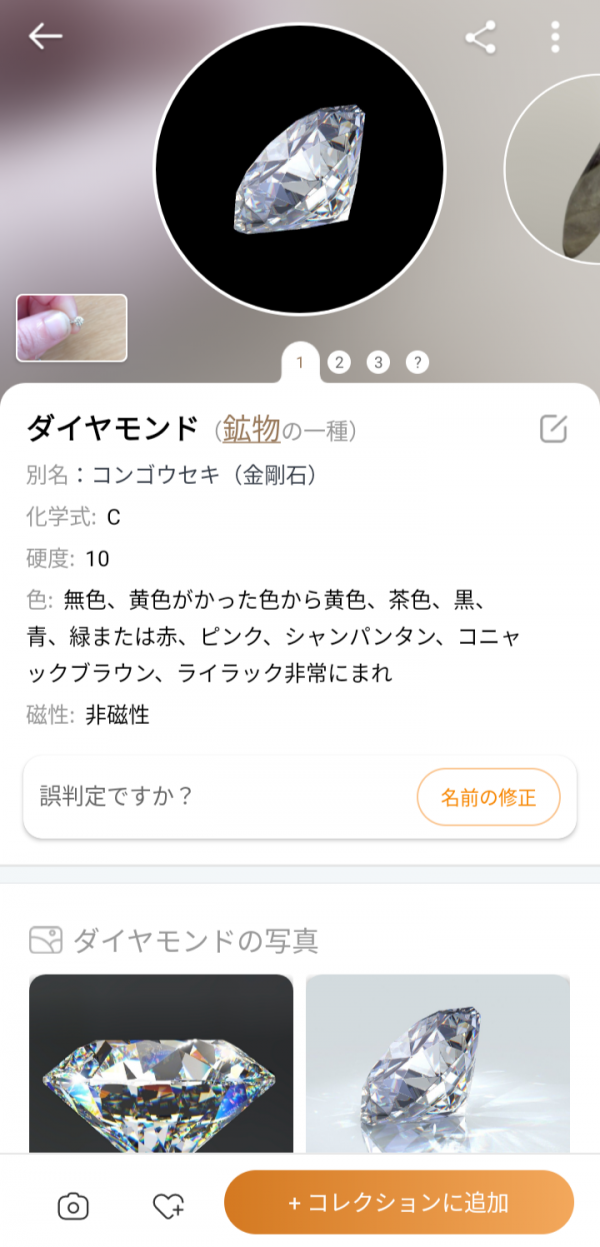Open the 鉱物 link

250,429
